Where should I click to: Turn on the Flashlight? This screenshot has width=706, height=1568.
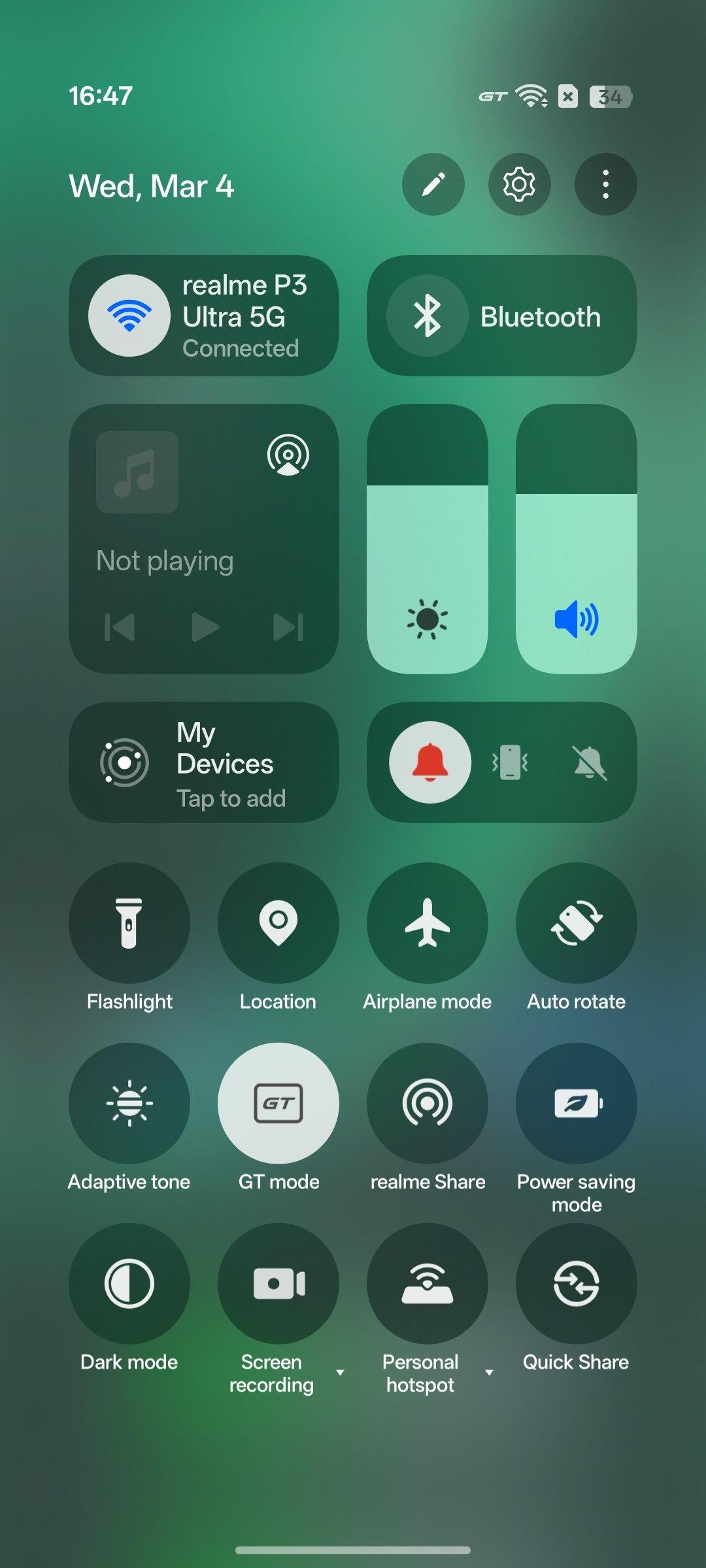pyautogui.click(x=129, y=923)
